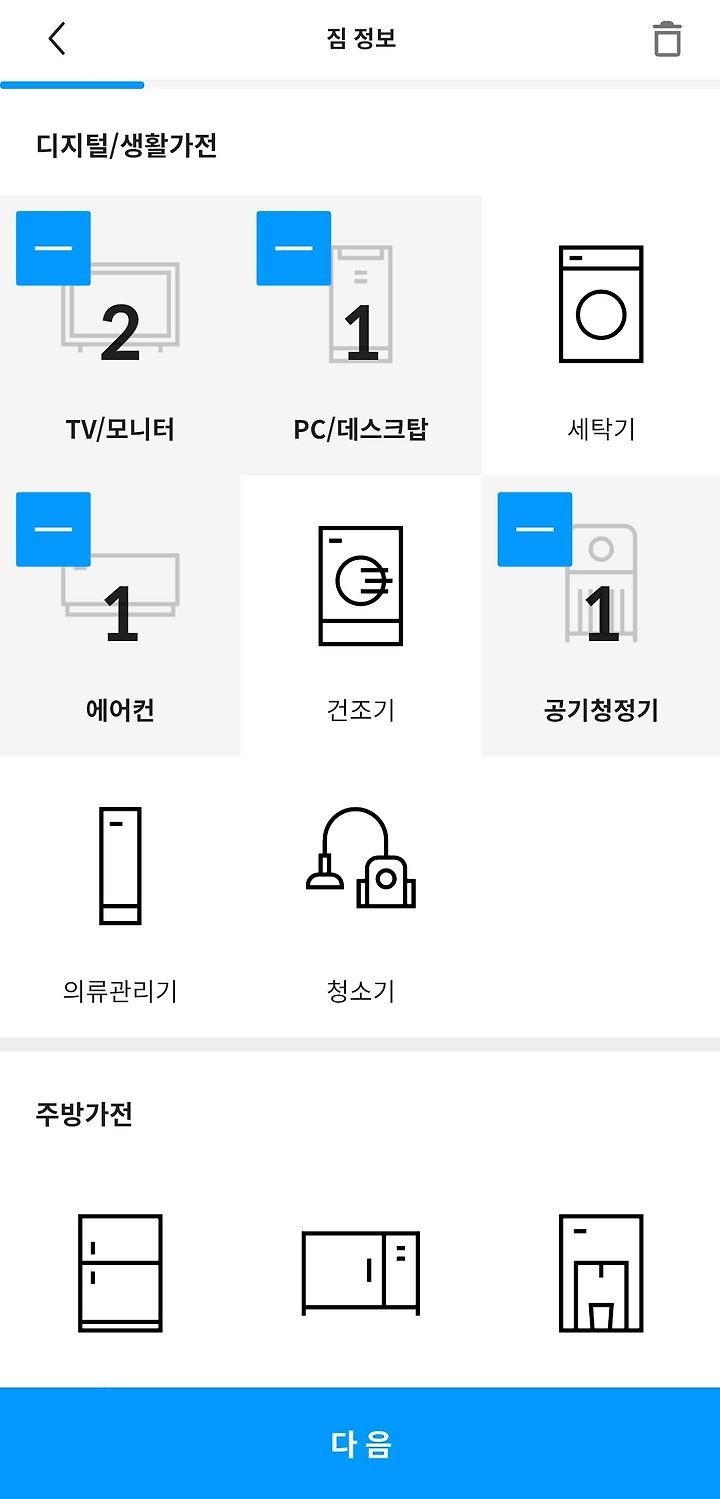Tap the trash can delete icon
Image resolution: width=720 pixels, height=1499 pixels.
(x=667, y=39)
